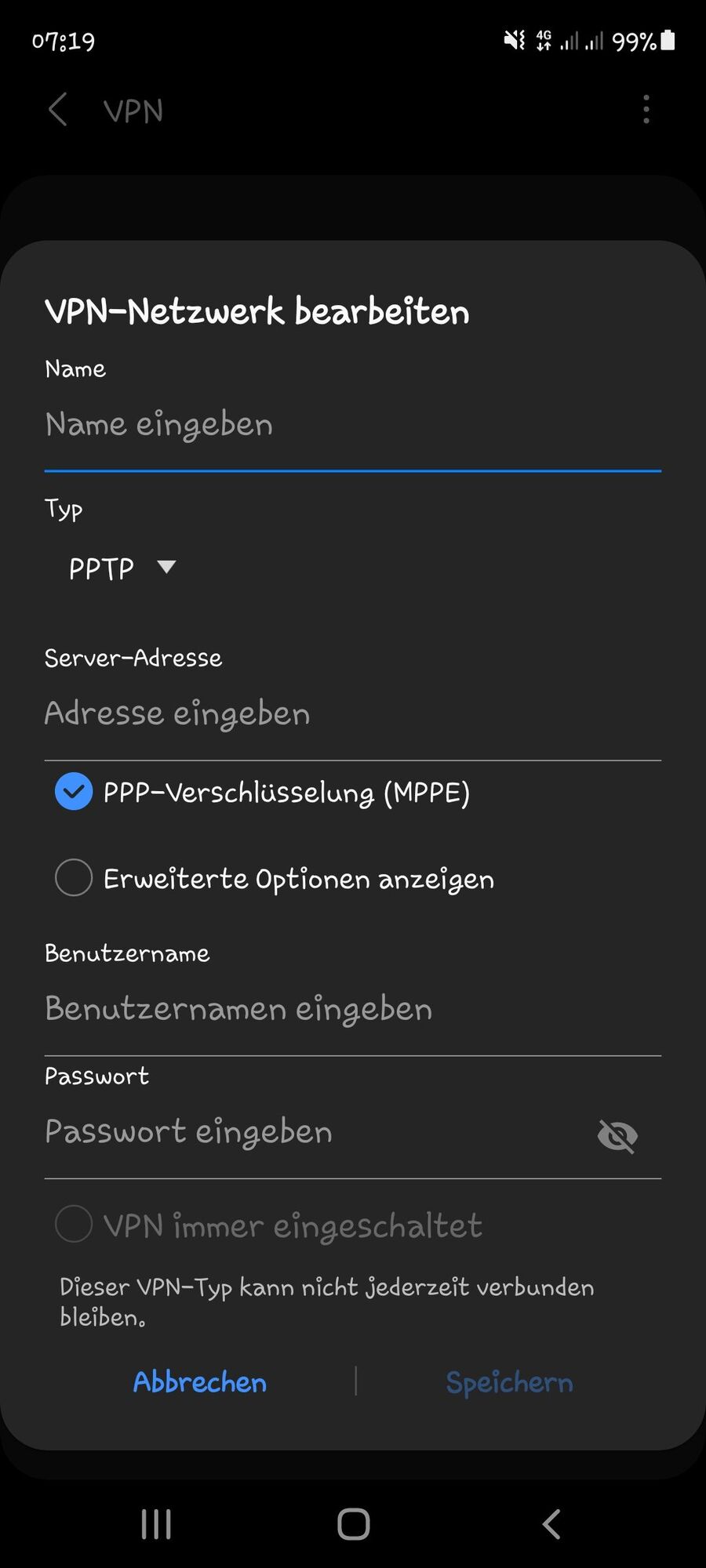Save the VPN with Speichern
This screenshot has height=1568, width=706.
[509, 1382]
